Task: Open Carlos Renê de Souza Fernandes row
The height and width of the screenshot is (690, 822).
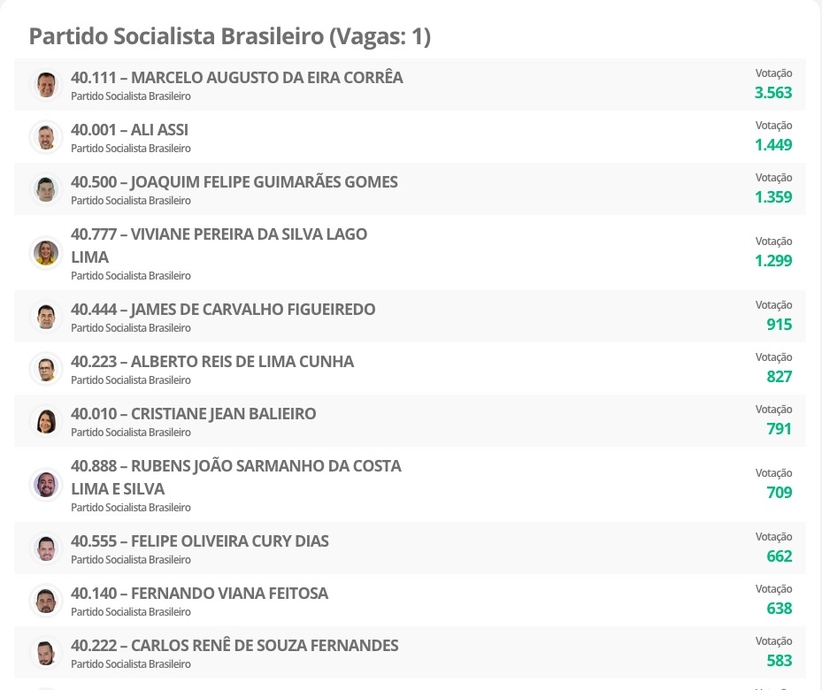Action: [234, 646]
